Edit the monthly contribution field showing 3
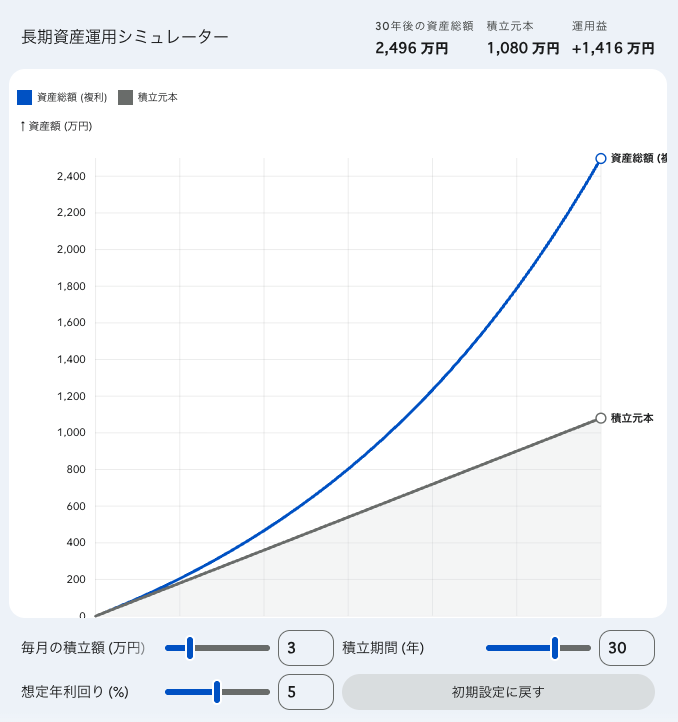Screen dimensions: 678x722 coord(306,648)
